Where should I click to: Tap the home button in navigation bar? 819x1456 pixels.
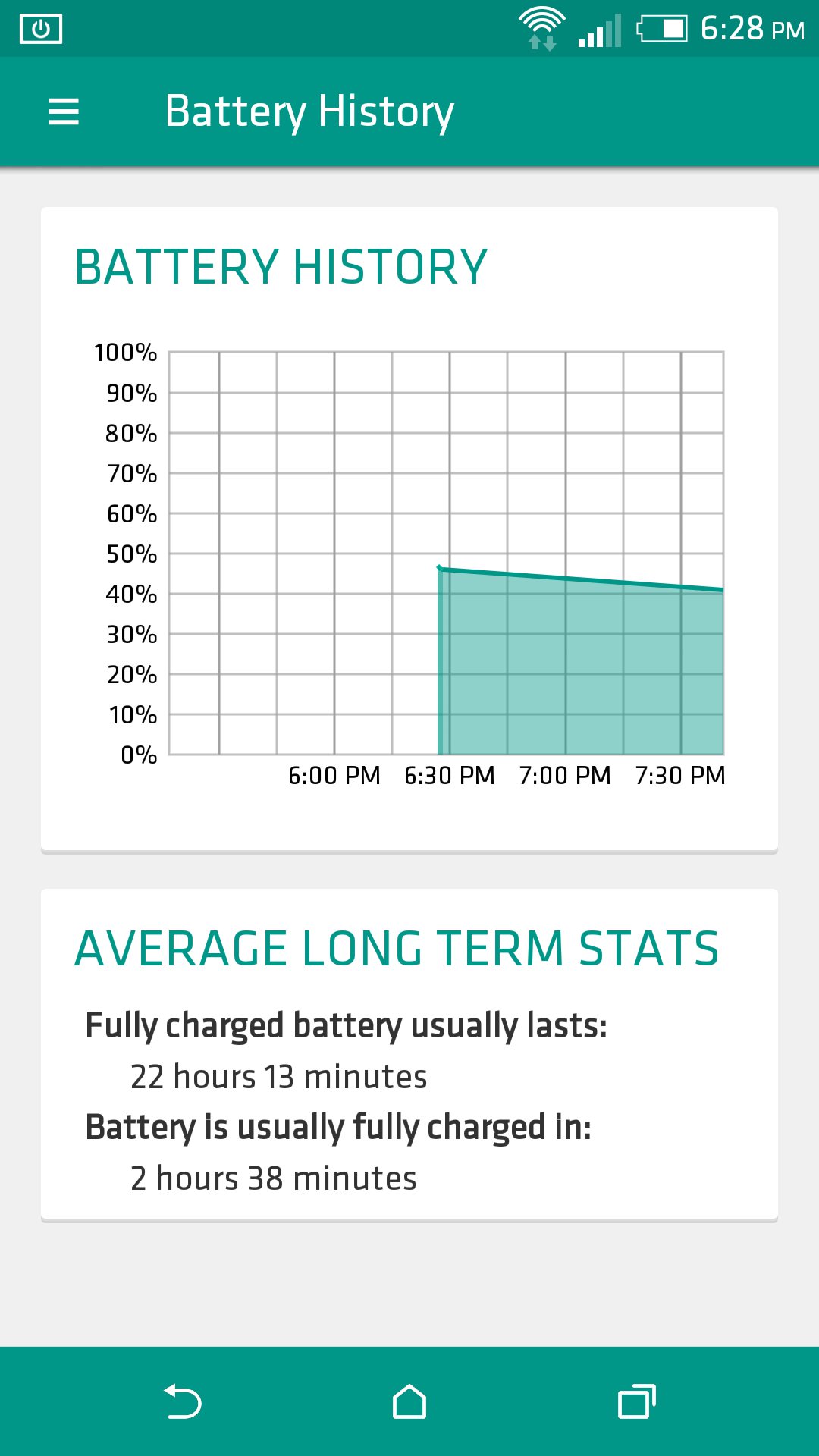tap(409, 1401)
